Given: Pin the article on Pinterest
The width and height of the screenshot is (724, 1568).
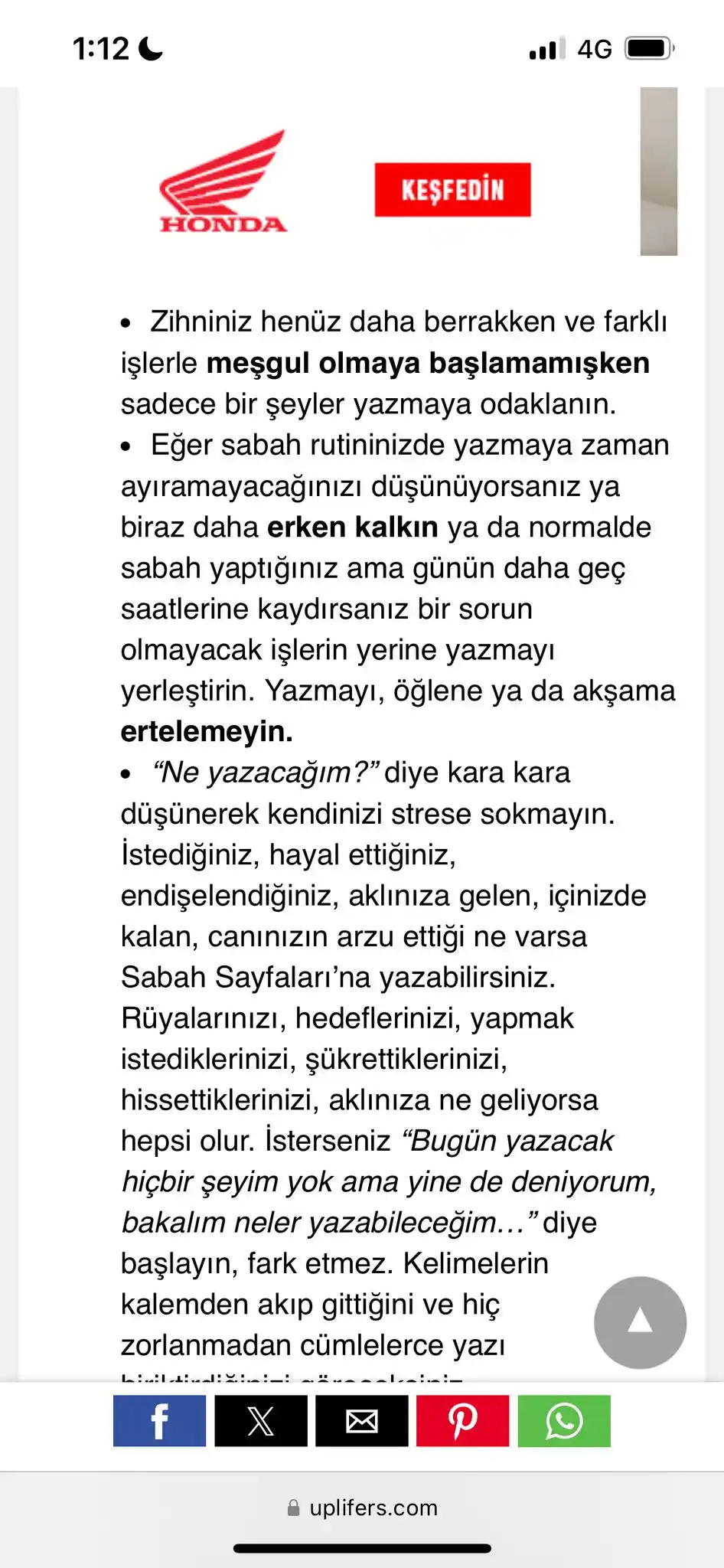Looking at the screenshot, I should (462, 1421).
